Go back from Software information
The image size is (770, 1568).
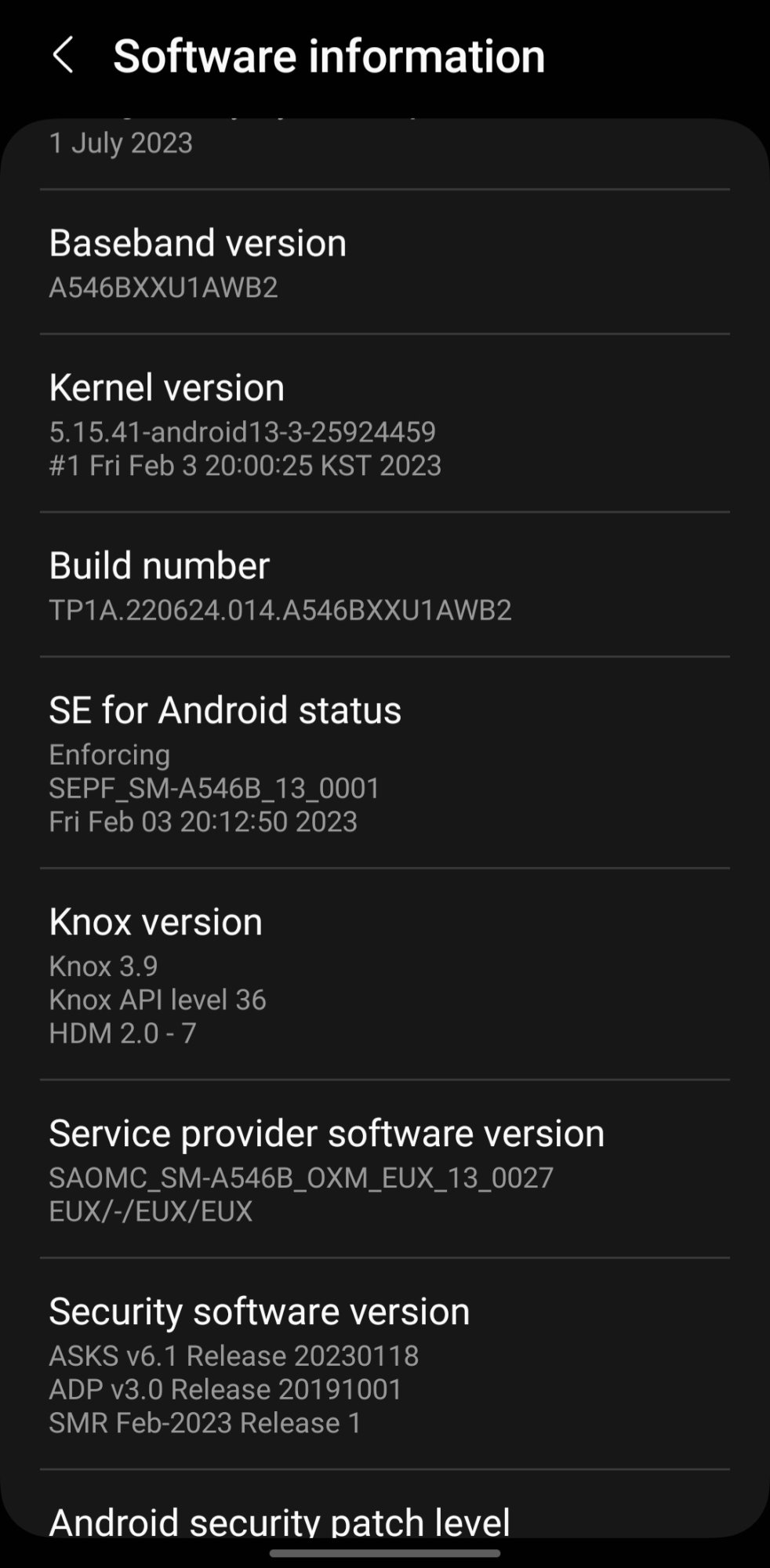click(x=63, y=56)
